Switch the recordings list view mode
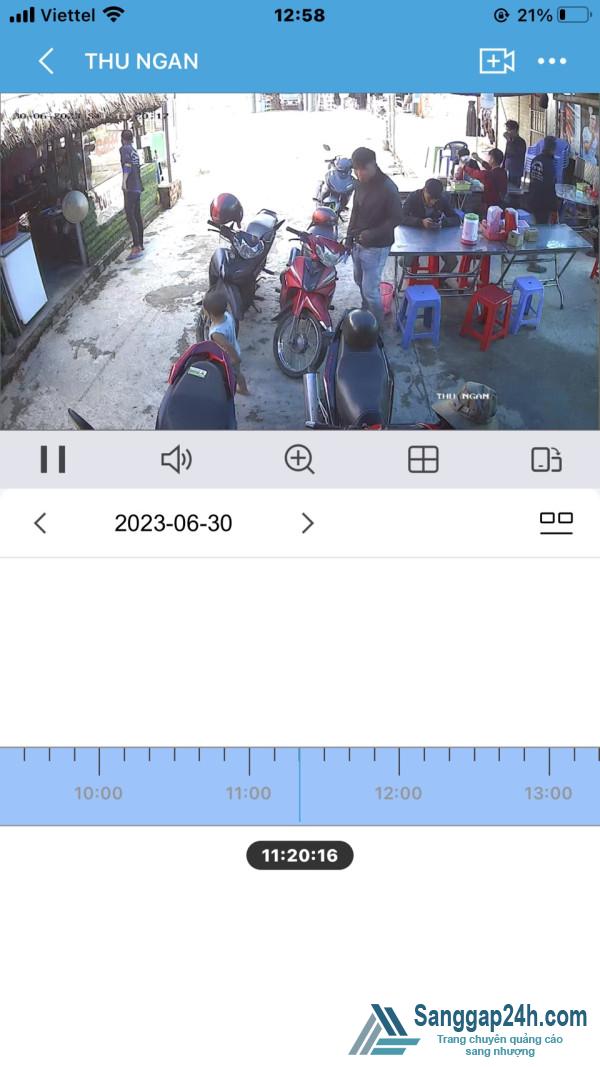600x1067 pixels. tap(556, 522)
